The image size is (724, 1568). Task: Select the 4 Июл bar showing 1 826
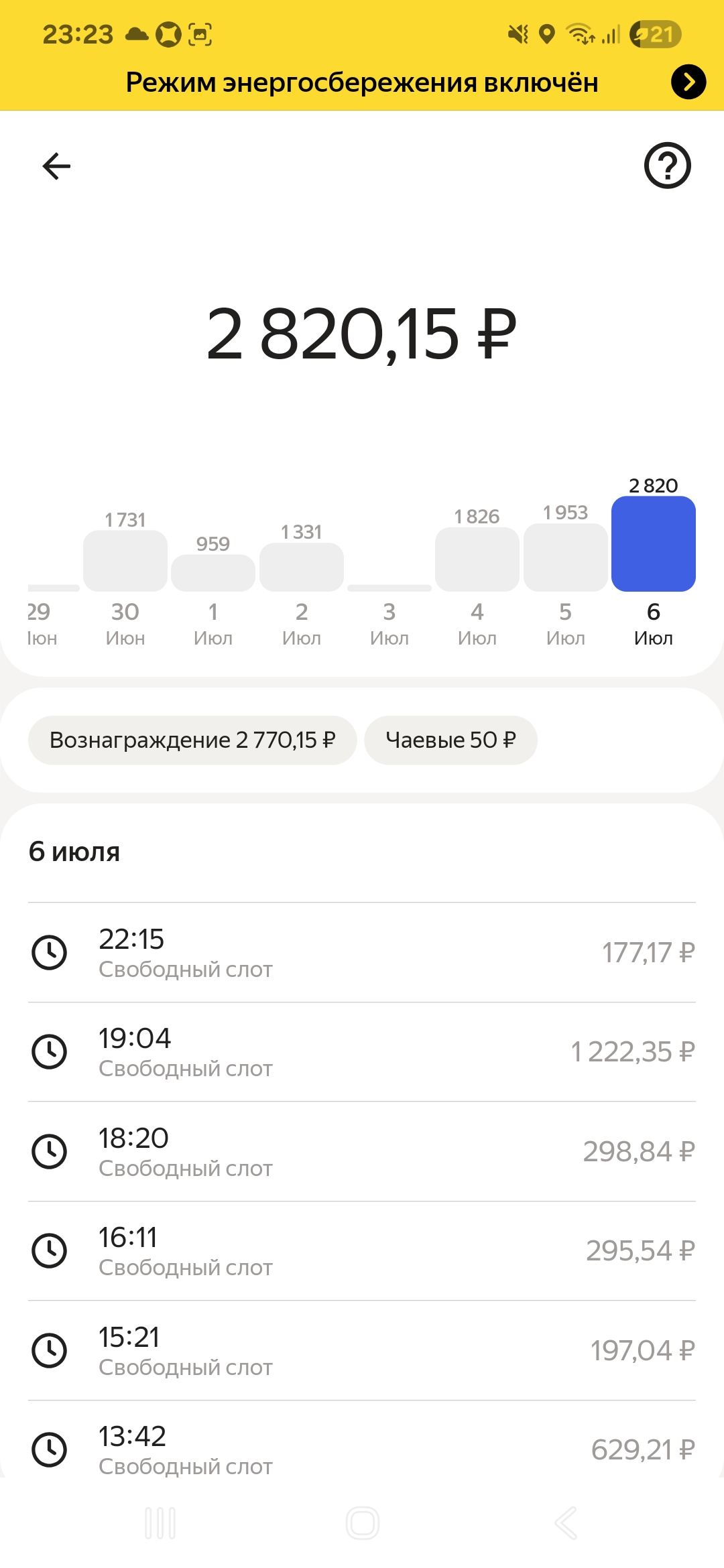click(477, 559)
